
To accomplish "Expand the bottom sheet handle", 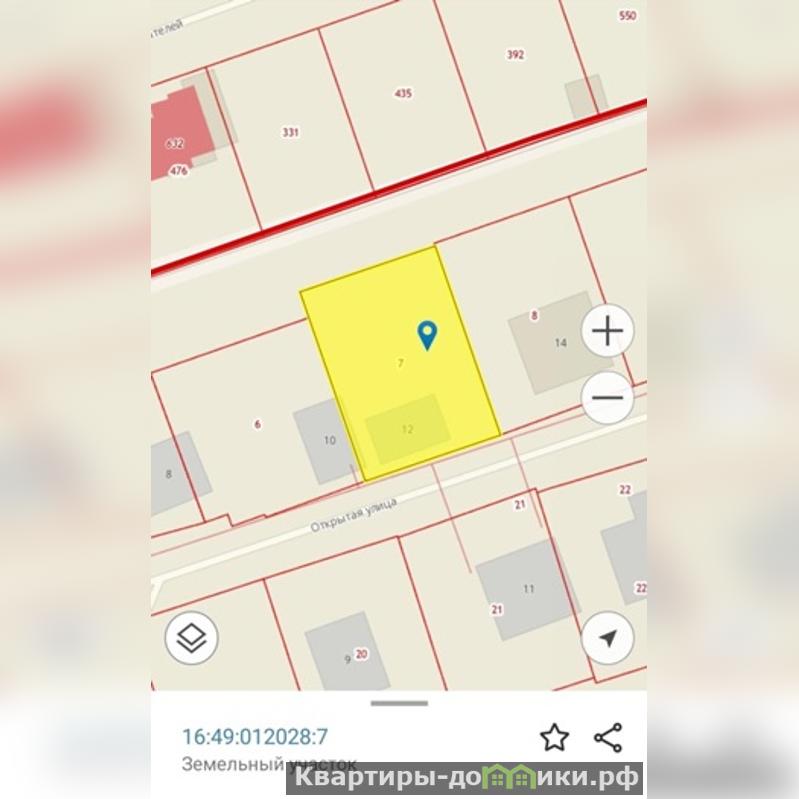I will point(399,703).
